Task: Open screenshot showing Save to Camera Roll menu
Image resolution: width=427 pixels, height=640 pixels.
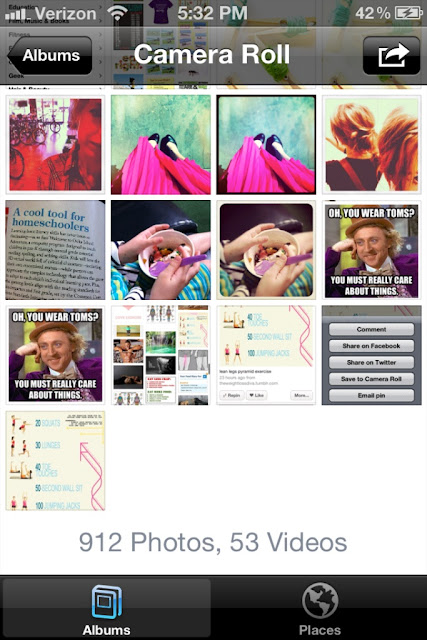Action: click(x=371, y=355)
